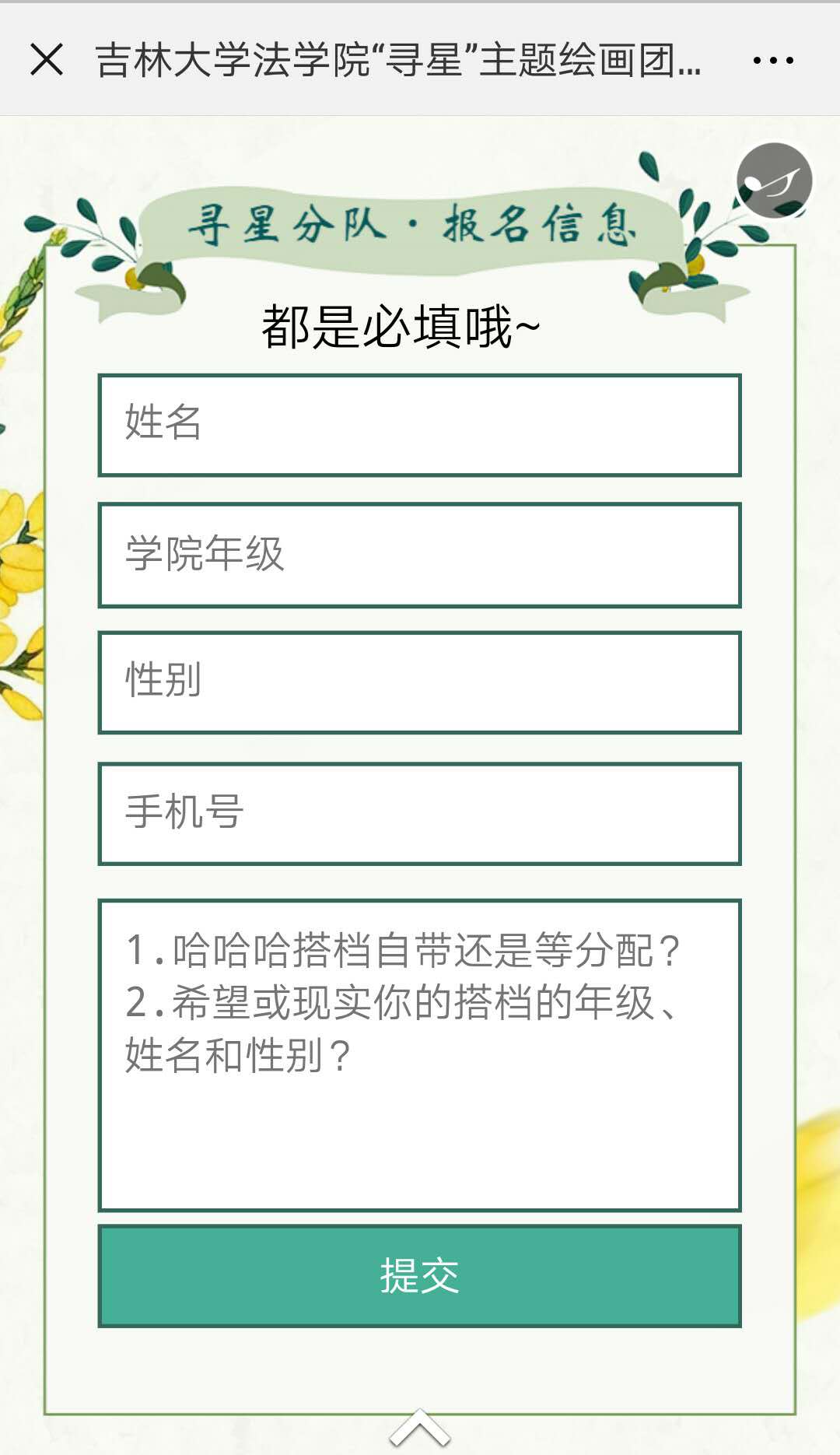Tap the partner questions text area

419,1054
